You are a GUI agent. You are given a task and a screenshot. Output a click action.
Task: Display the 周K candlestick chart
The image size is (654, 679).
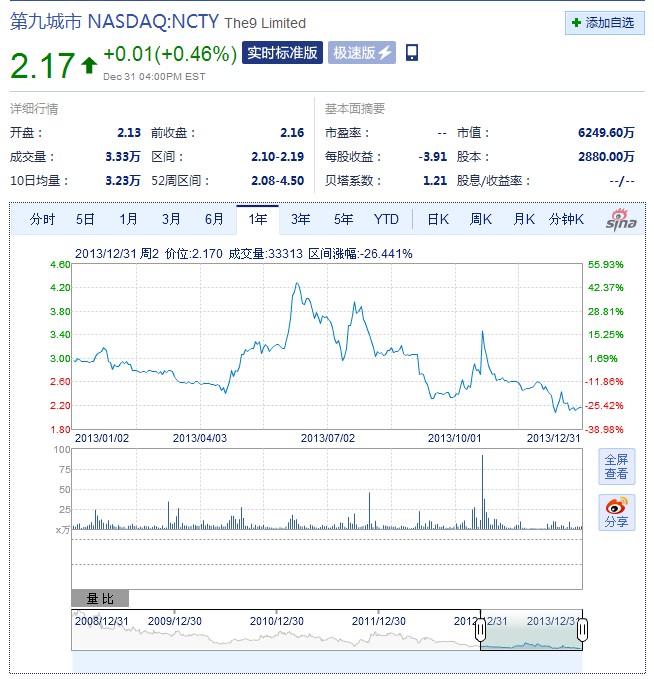coord(481,220)
